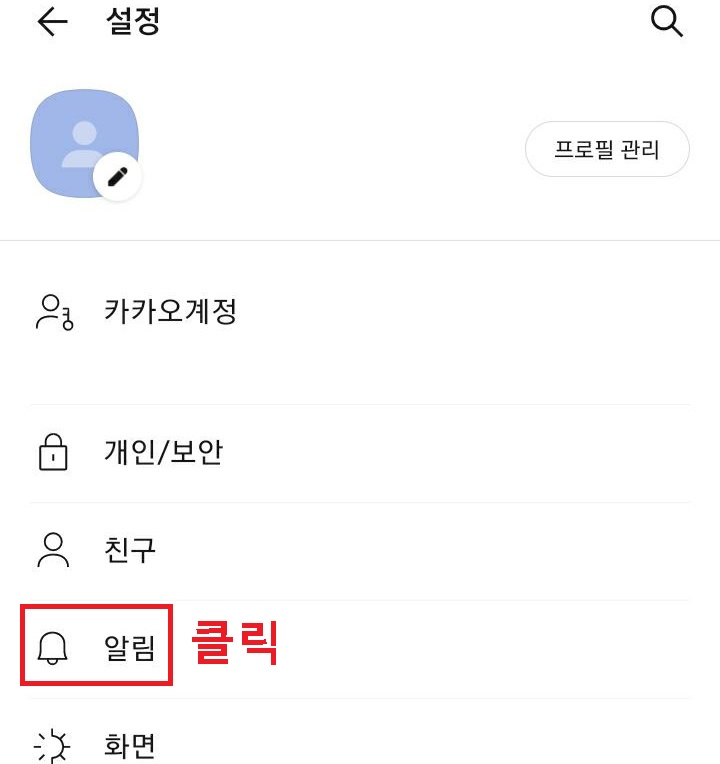
Task: Open the KakaoTalk account icon (카카오계정)
Action: pyautogui.click(x=52, y=311)
